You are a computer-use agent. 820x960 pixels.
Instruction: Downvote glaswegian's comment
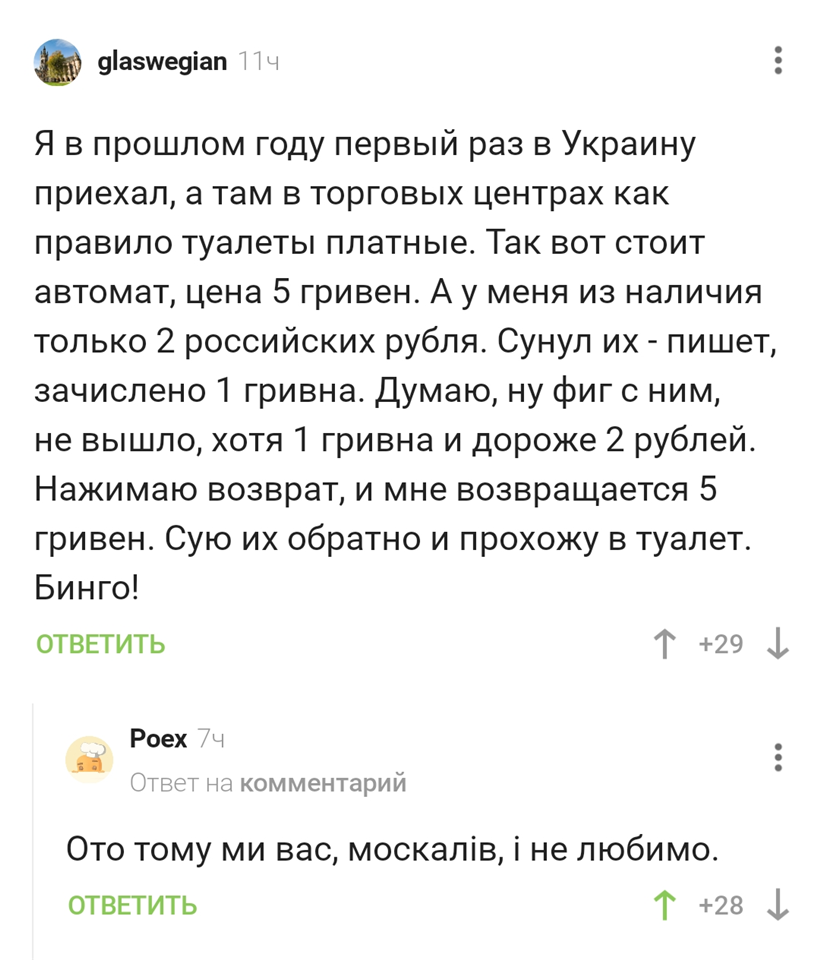[x=778, y=645]
